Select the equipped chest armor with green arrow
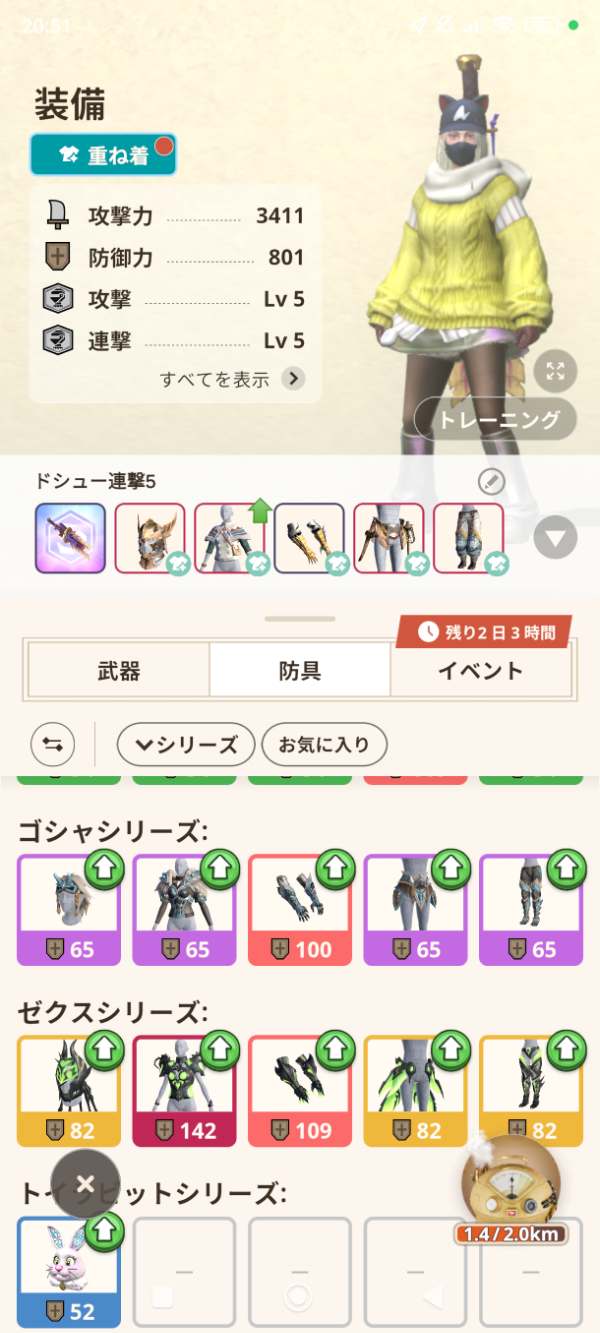 coord(230,538)
